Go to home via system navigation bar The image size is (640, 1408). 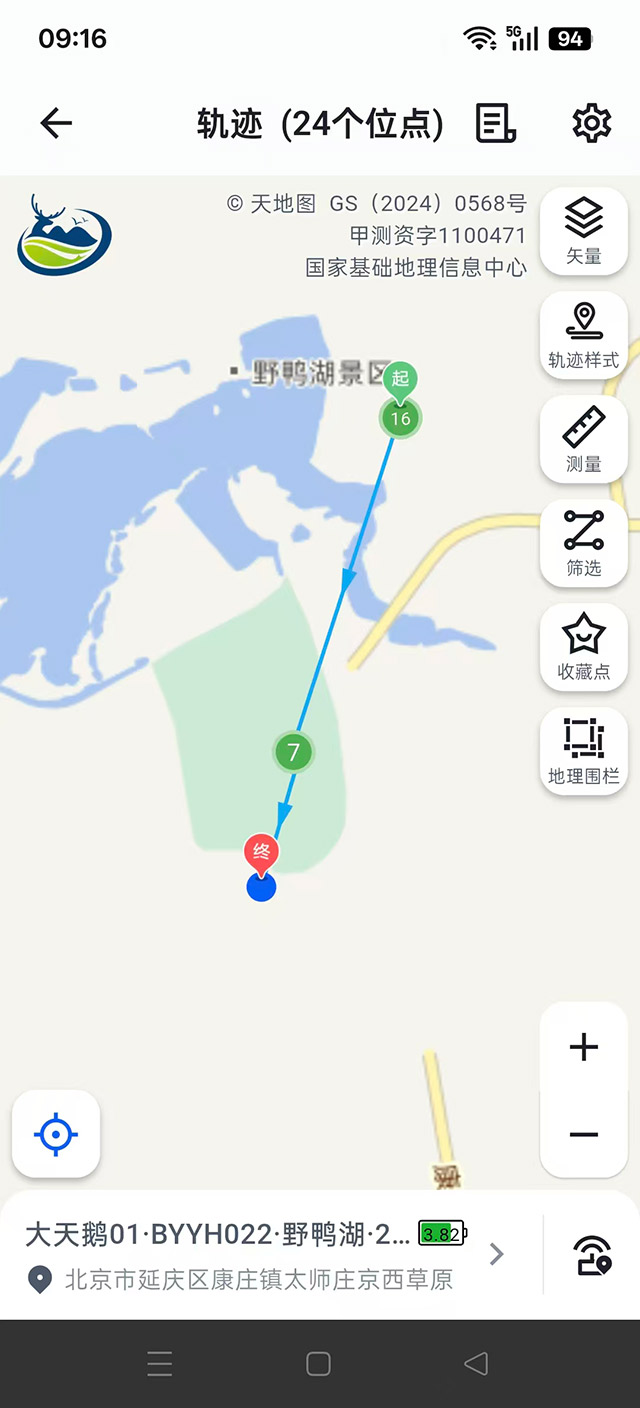[x=319, y=1364]
